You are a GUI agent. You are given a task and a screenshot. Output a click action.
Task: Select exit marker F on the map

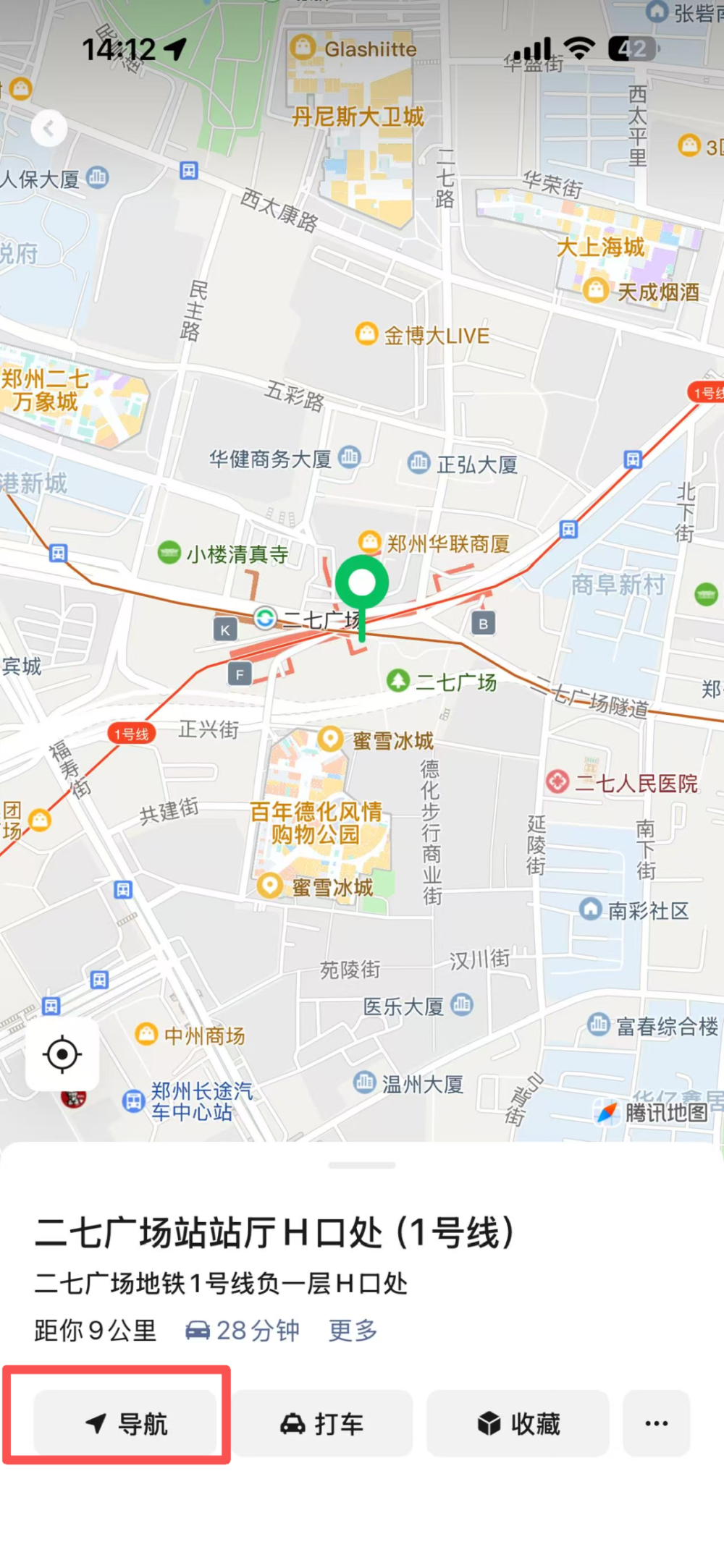[240, 673]
